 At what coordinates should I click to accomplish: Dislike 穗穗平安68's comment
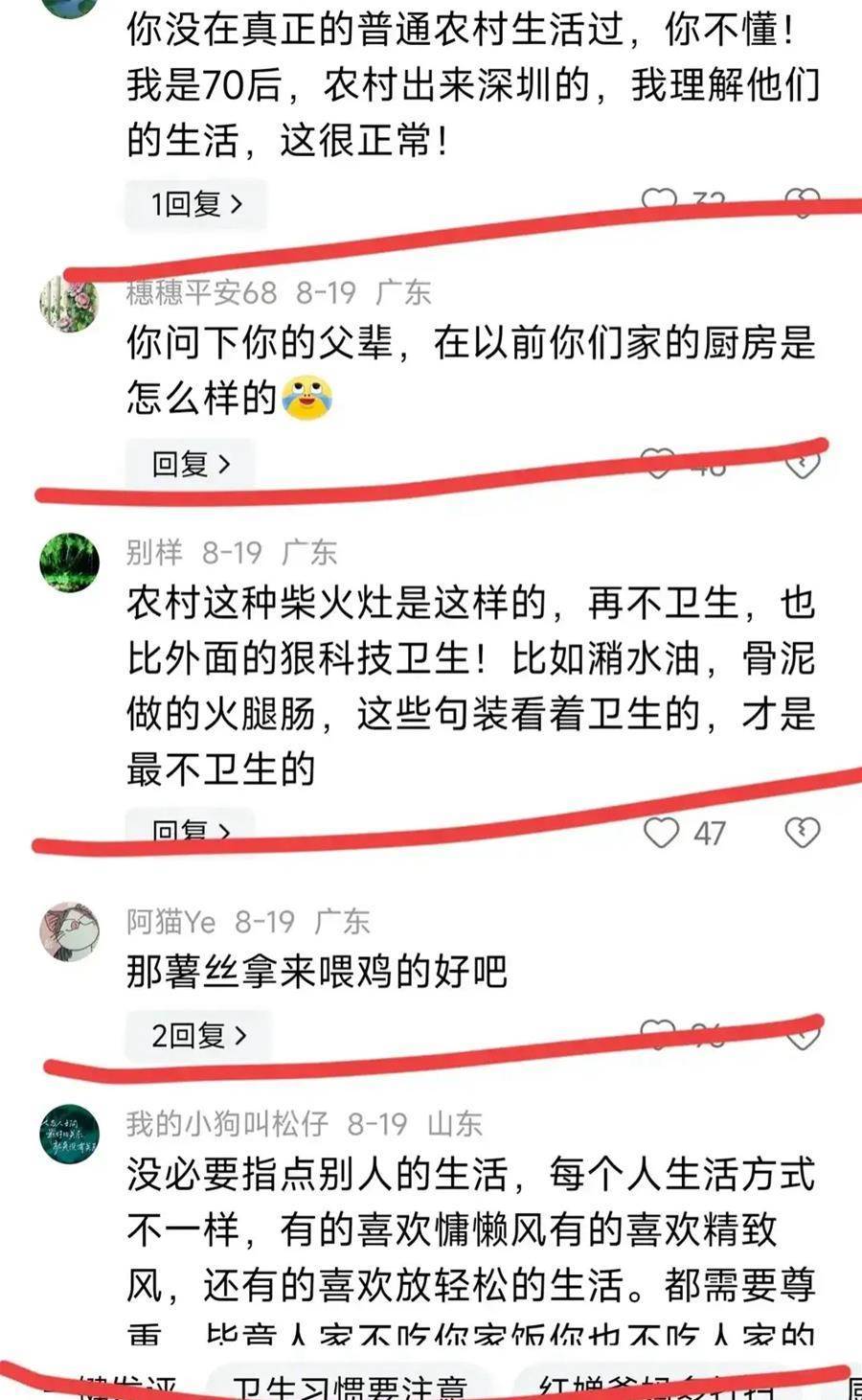tap(802, 465)
